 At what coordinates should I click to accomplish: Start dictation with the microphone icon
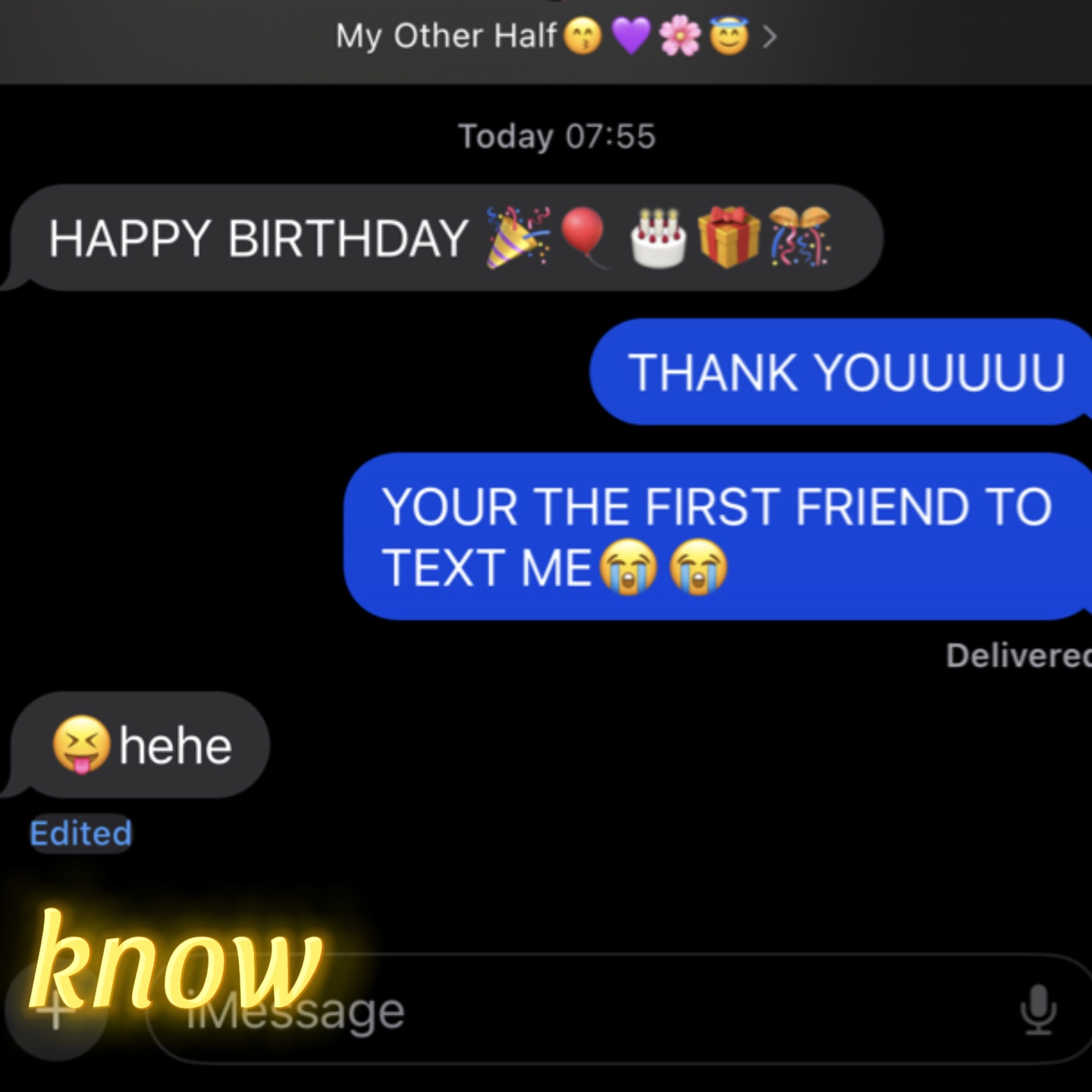tap(1037, 1009)
